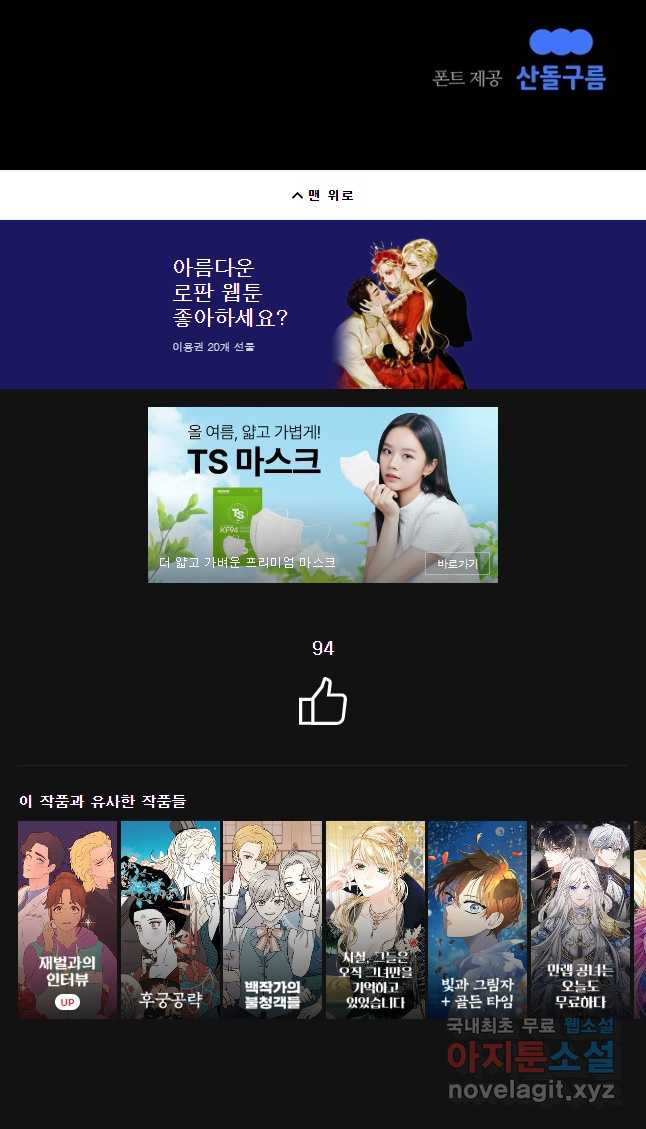Open the 아름다운 로판 웹툰 promotion banner
Image resolution: width=646 pixels, height=1129 pixels.
(x=322, y=304)
